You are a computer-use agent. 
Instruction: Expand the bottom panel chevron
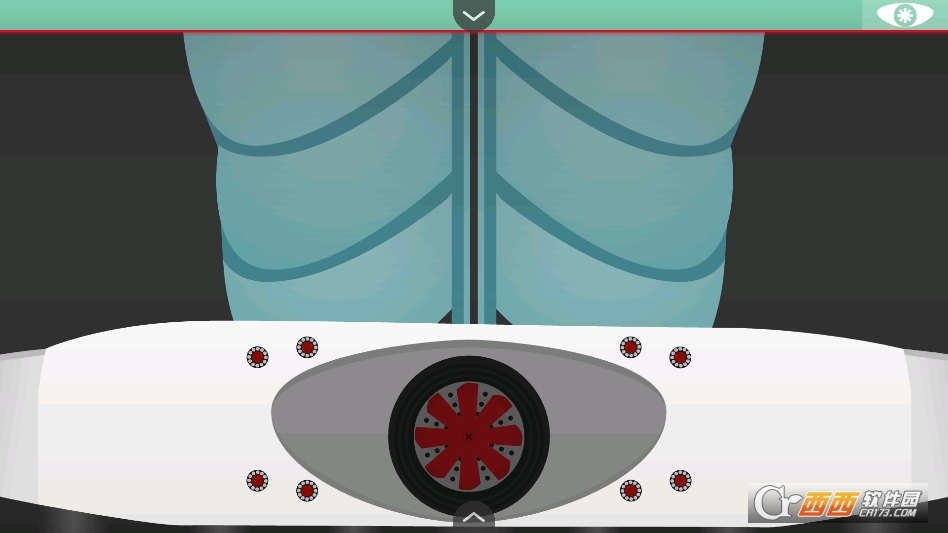pos(474,517)
